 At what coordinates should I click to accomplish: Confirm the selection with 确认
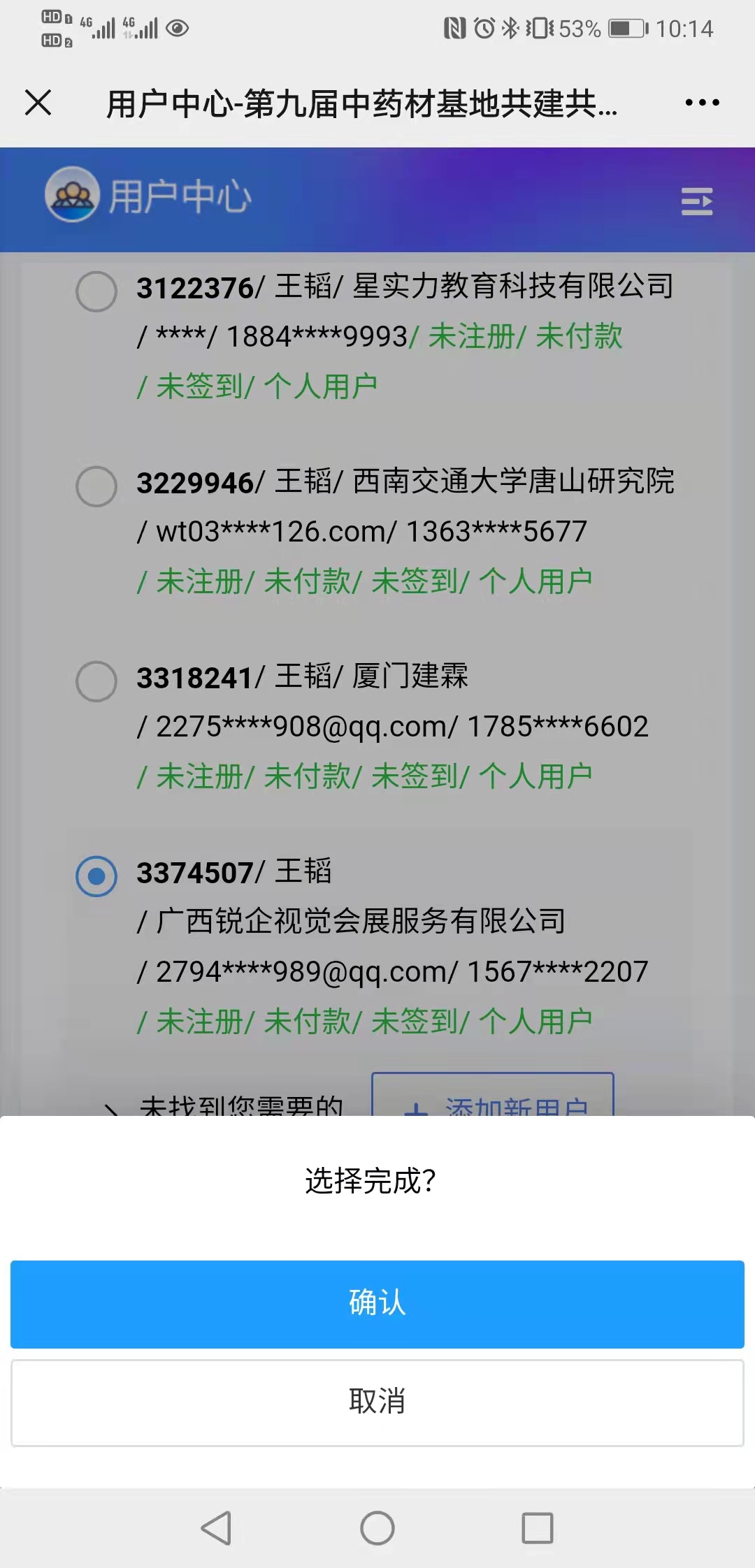[377, 1304]
